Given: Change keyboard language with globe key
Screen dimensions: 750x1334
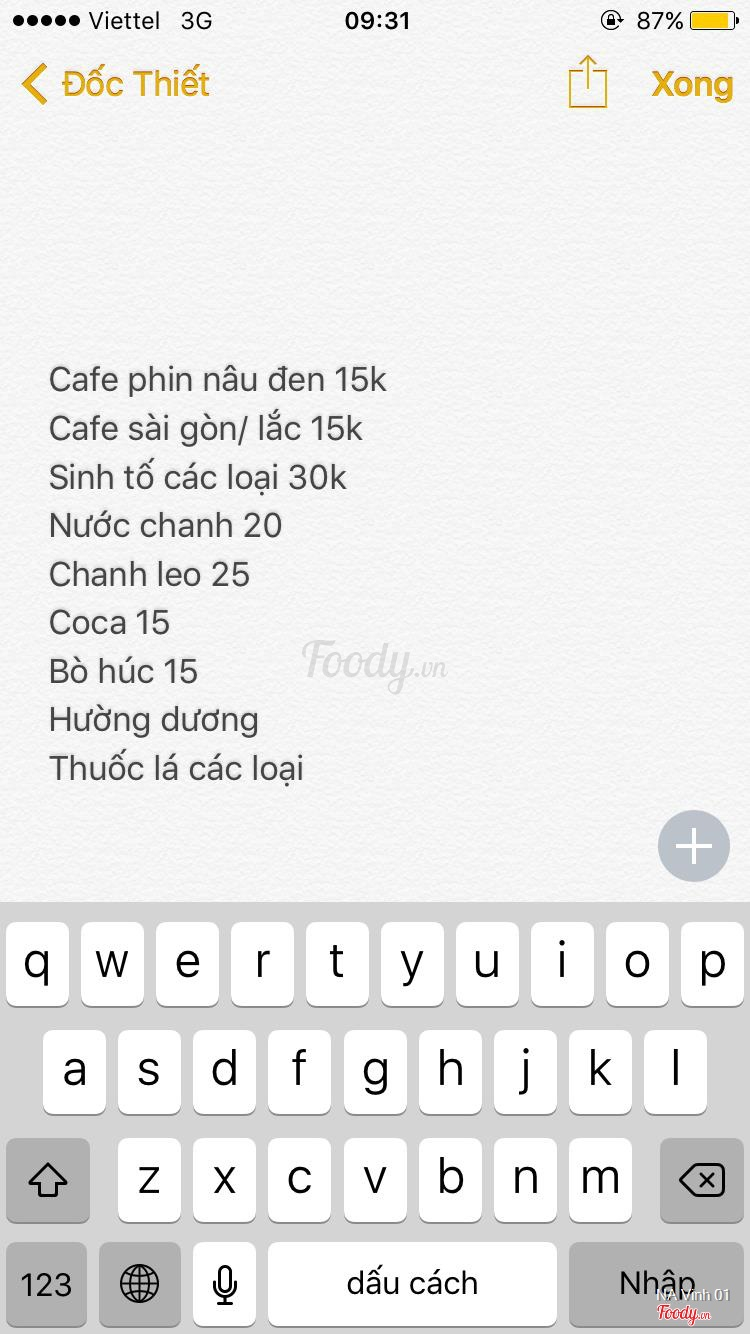Looking at the screenshot, I should 140,1284.
